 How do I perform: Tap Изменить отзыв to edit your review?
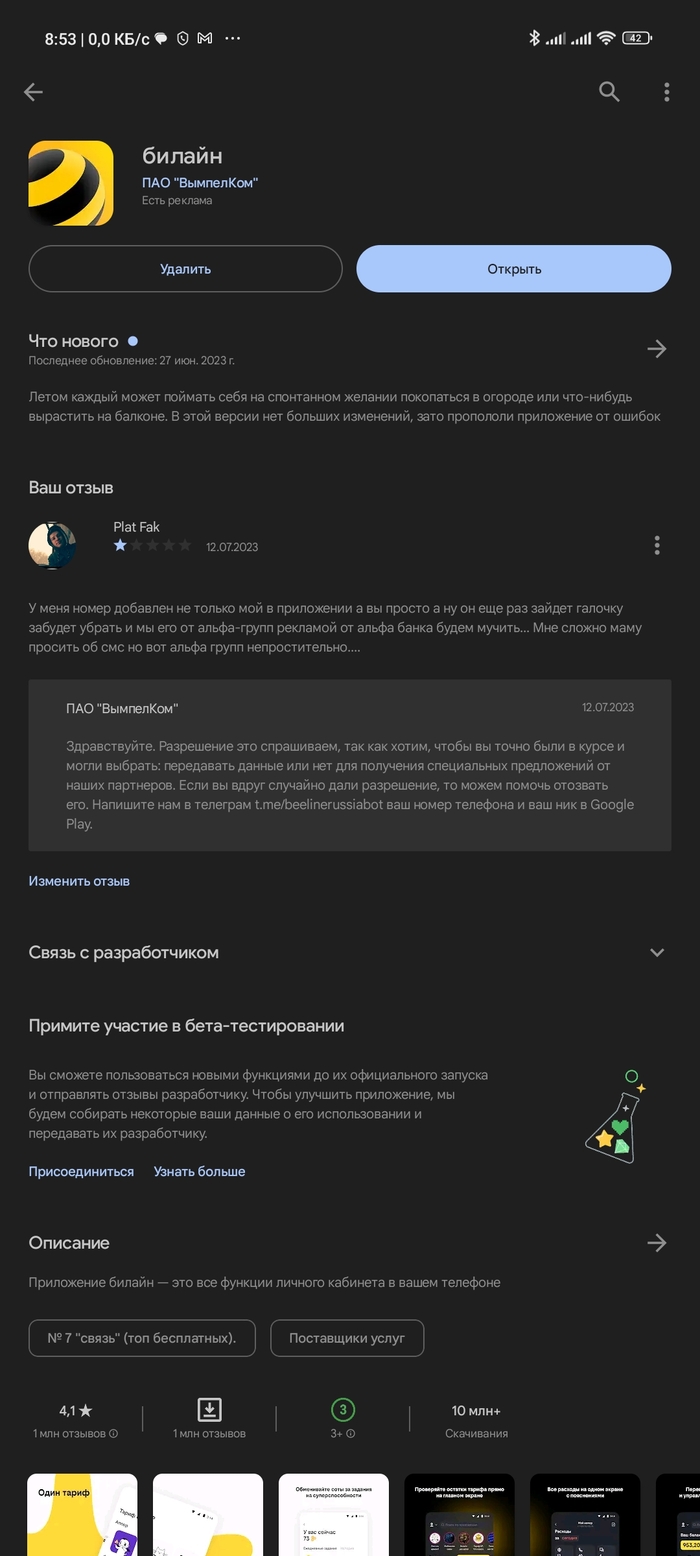pyautogui.click(x=79, y=881)
